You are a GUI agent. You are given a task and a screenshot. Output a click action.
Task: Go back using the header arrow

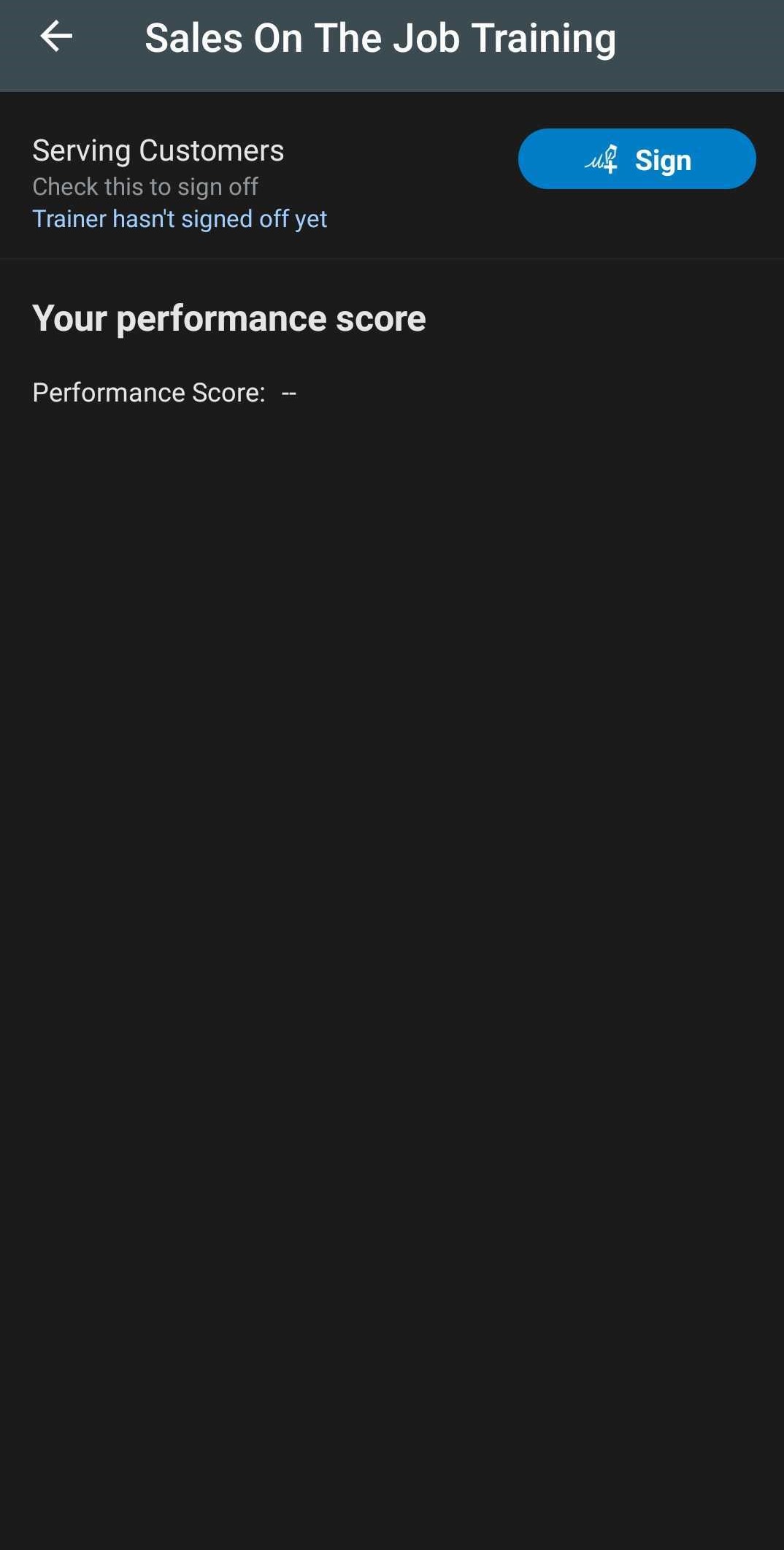tap(55, 37)
